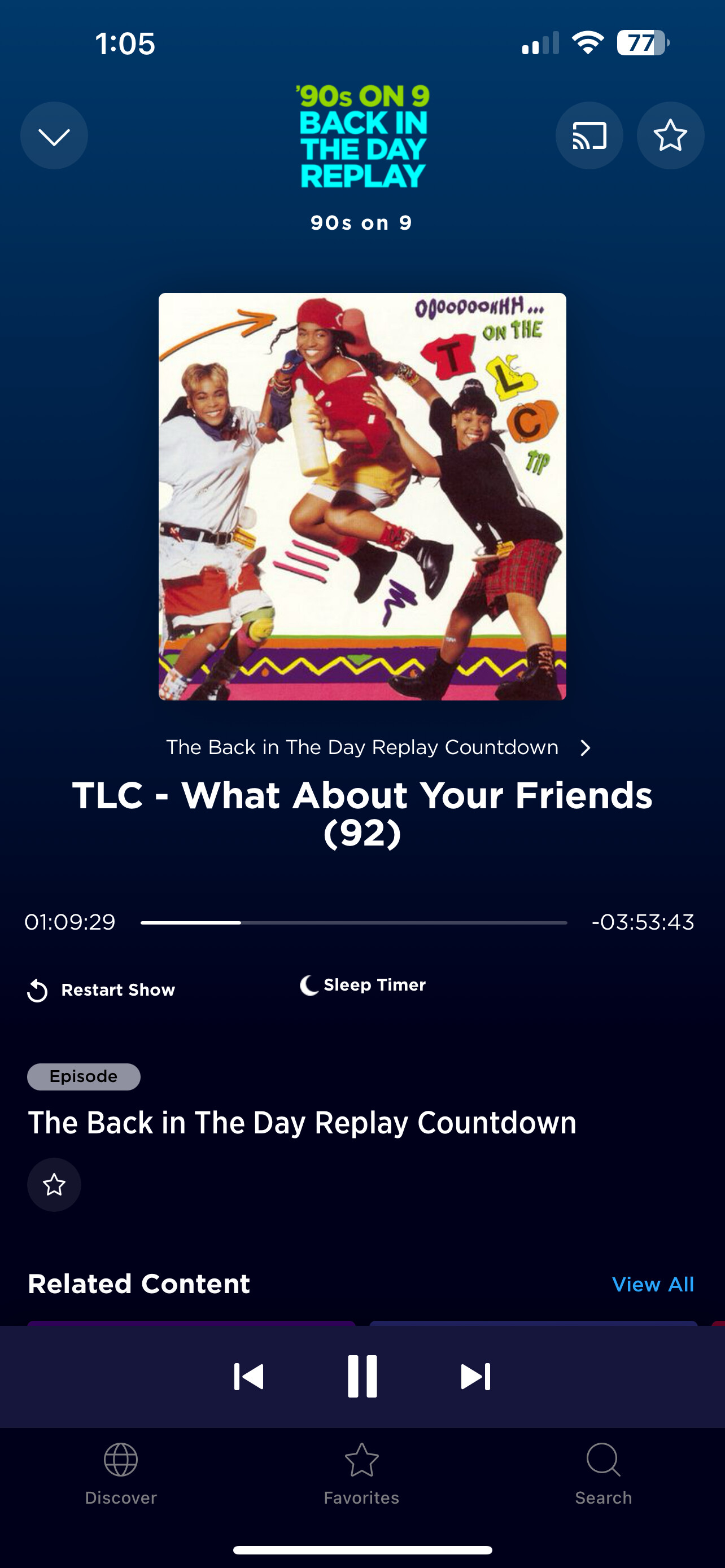
Task: Favorite this episode with the star
Action: pos(54,1185)
